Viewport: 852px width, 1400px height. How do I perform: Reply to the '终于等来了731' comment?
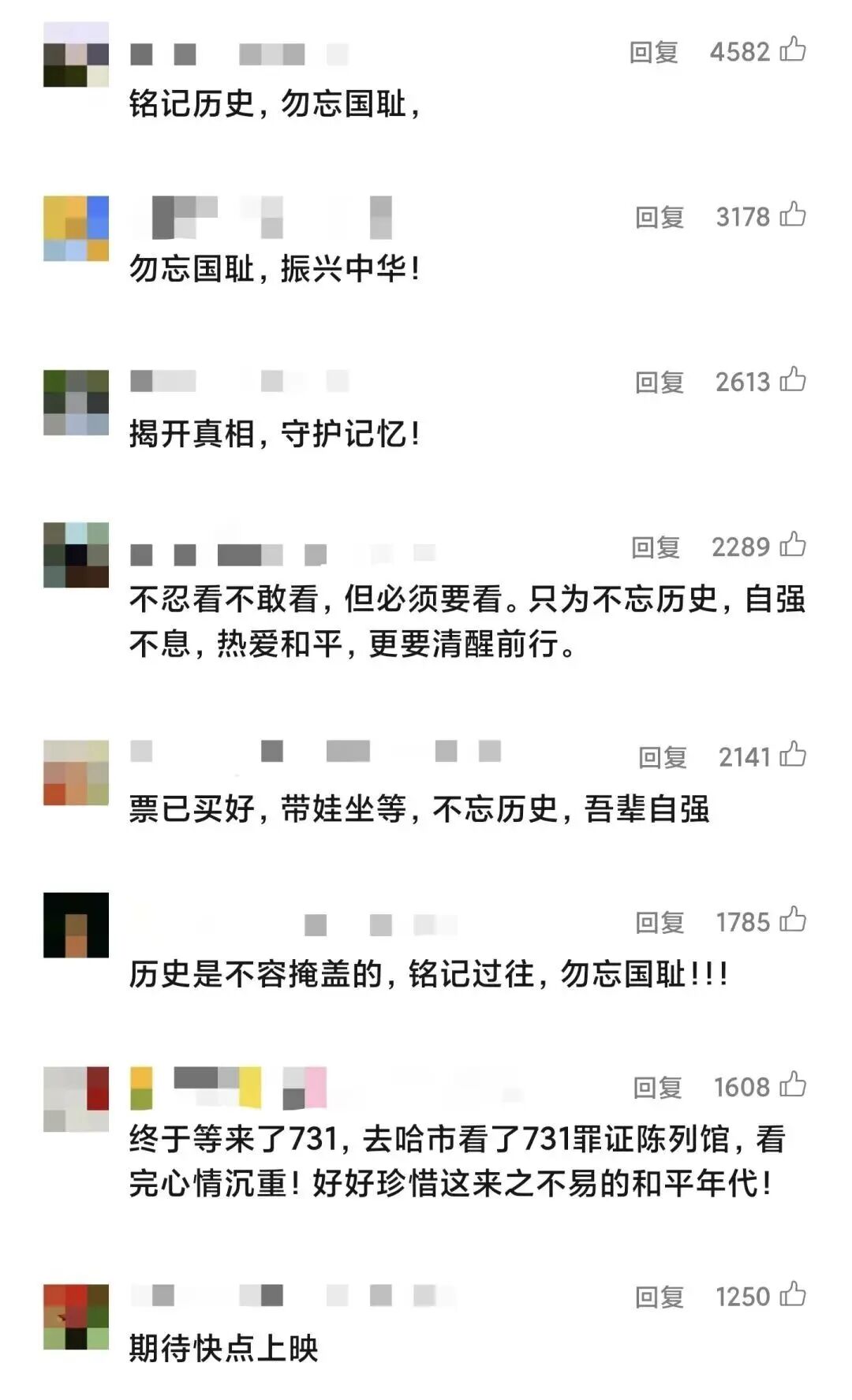click(657, 1088)
